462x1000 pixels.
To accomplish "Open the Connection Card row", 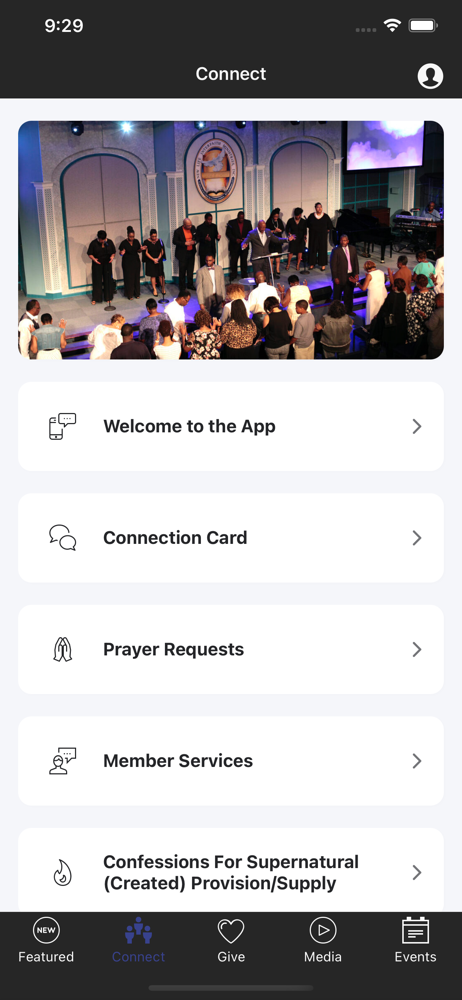I will click(x=231, y=538).
